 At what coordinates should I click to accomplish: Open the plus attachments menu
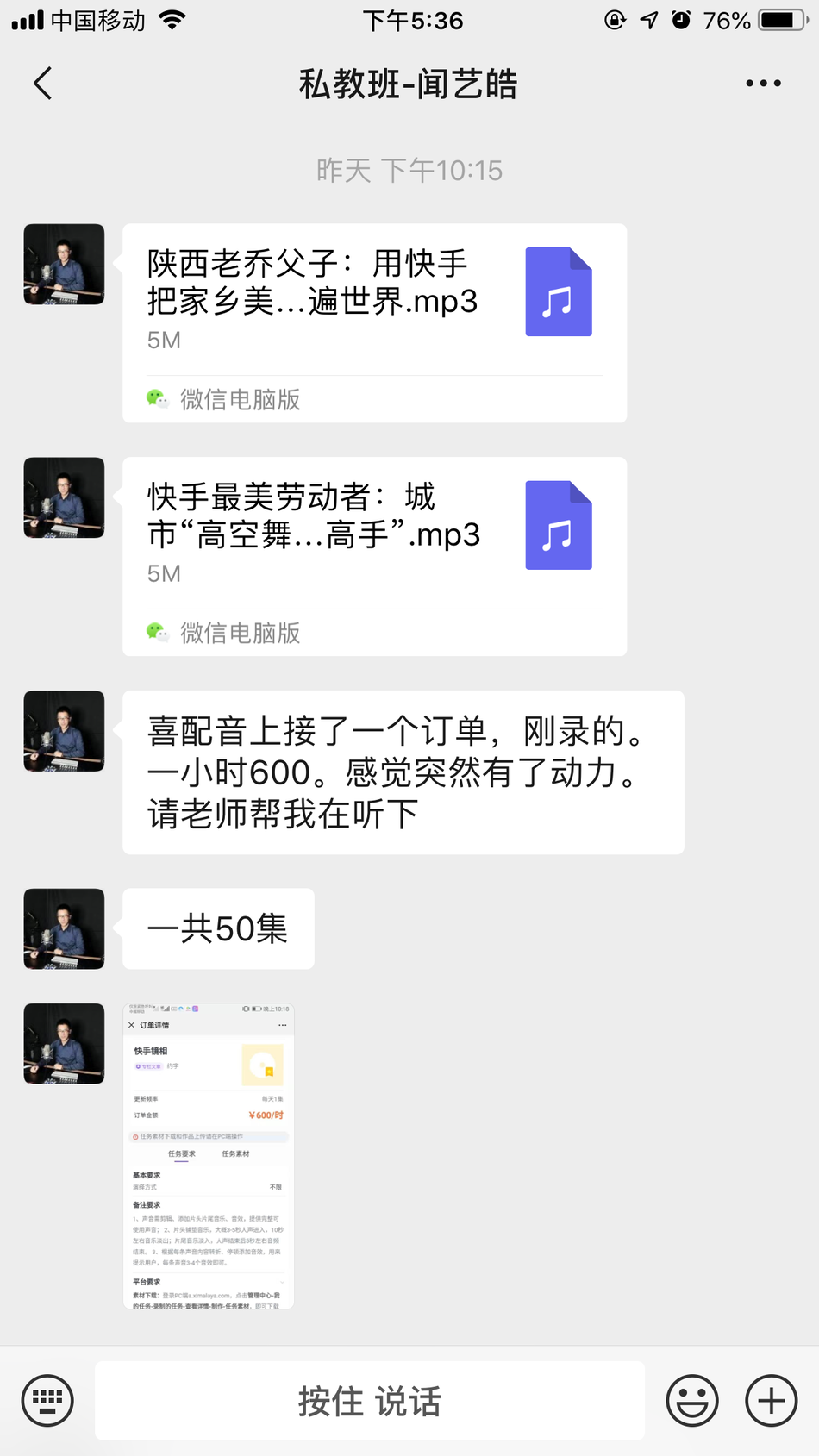click(771, 1400)
